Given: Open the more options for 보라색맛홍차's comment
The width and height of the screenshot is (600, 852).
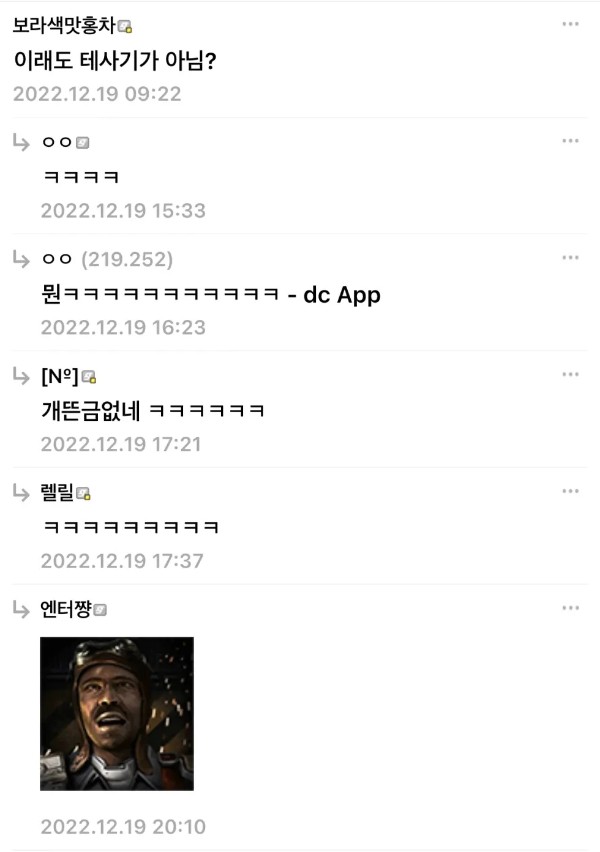Looking at the screenshot, I should coord(570,24).
